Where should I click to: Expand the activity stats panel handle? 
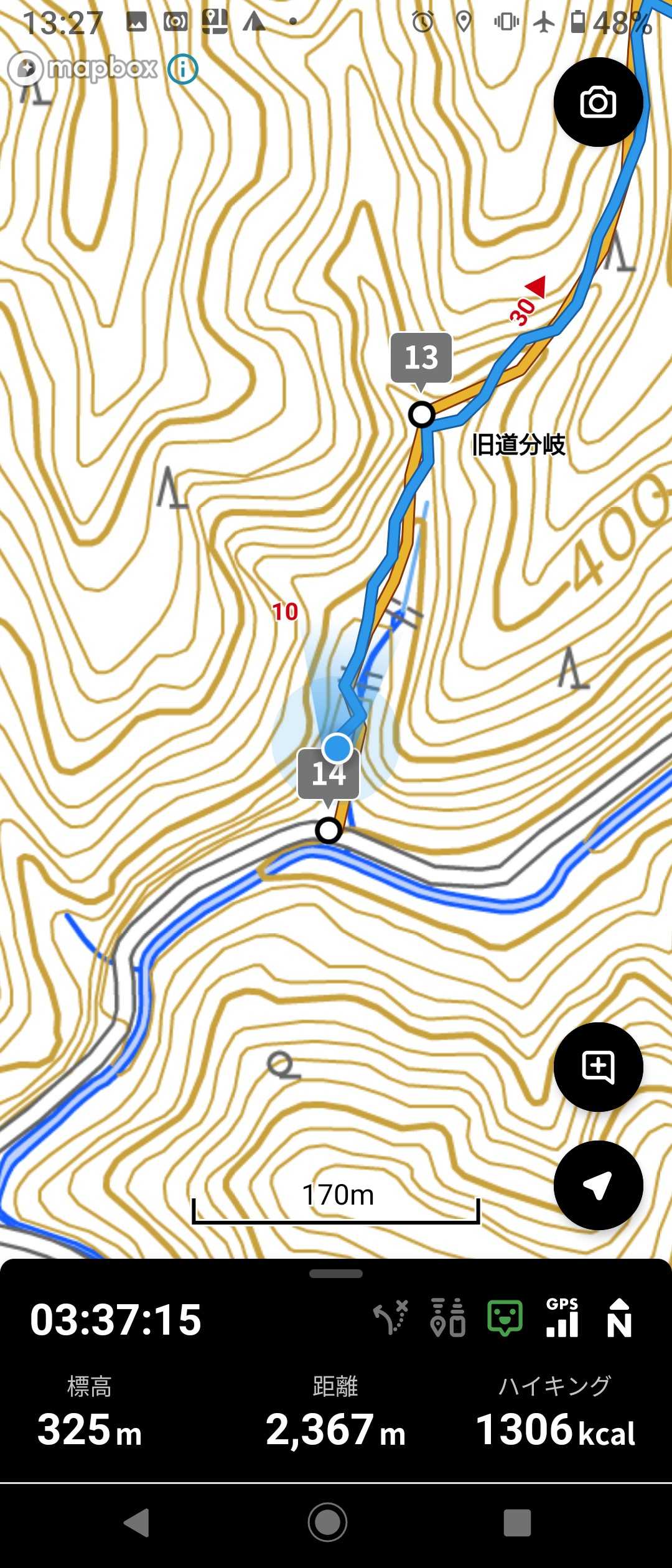336,1274
